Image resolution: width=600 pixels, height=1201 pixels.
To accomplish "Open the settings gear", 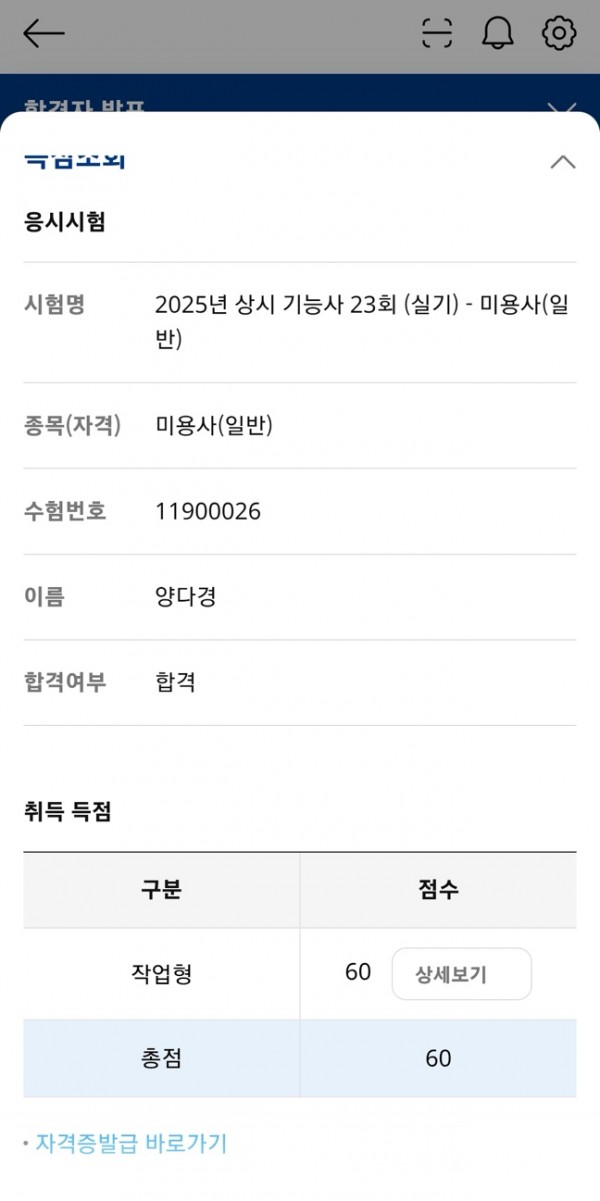I will tap(558, 34).
